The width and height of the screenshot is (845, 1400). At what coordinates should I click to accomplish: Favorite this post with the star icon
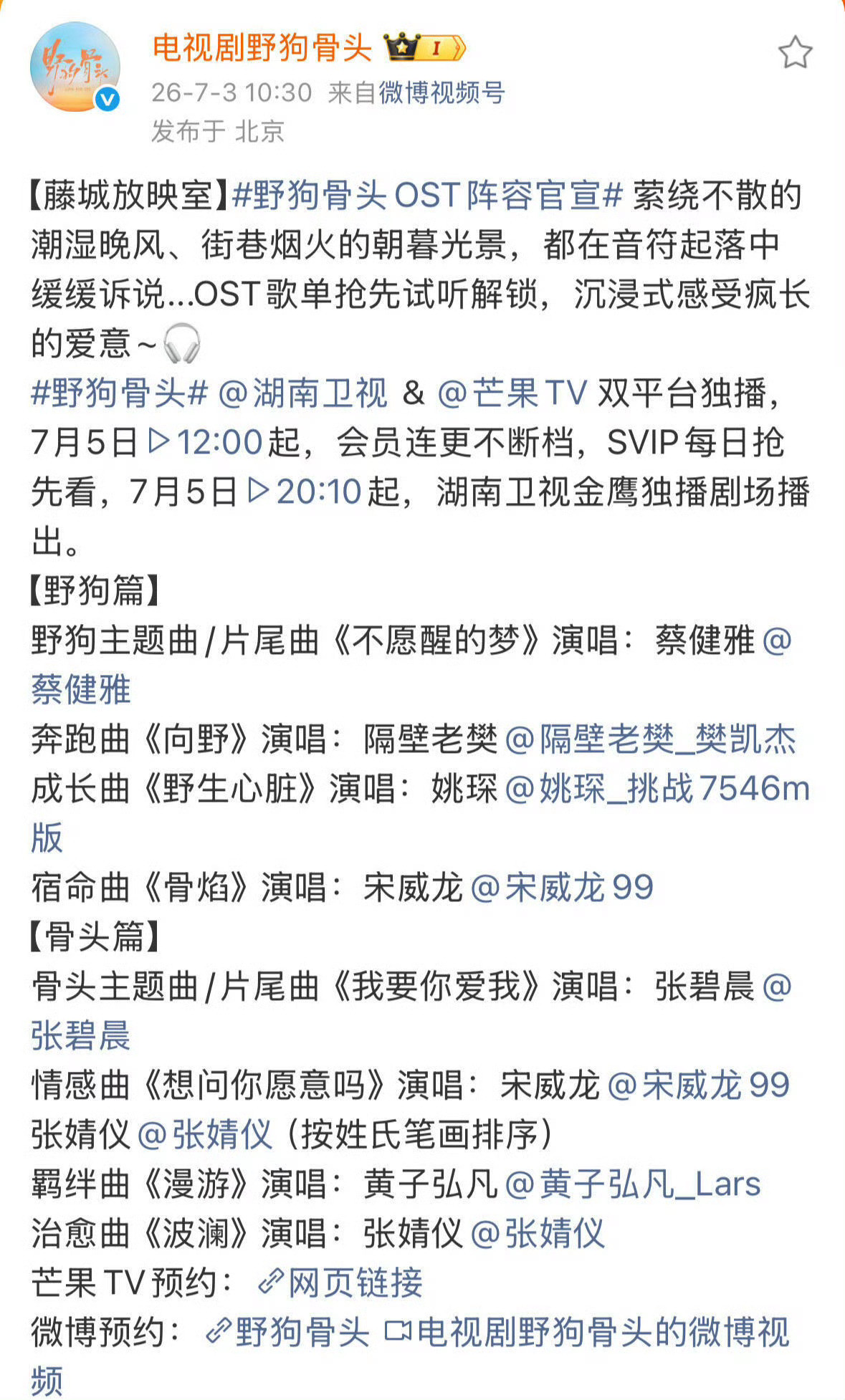pyautogui.click(x=795, y=52)
